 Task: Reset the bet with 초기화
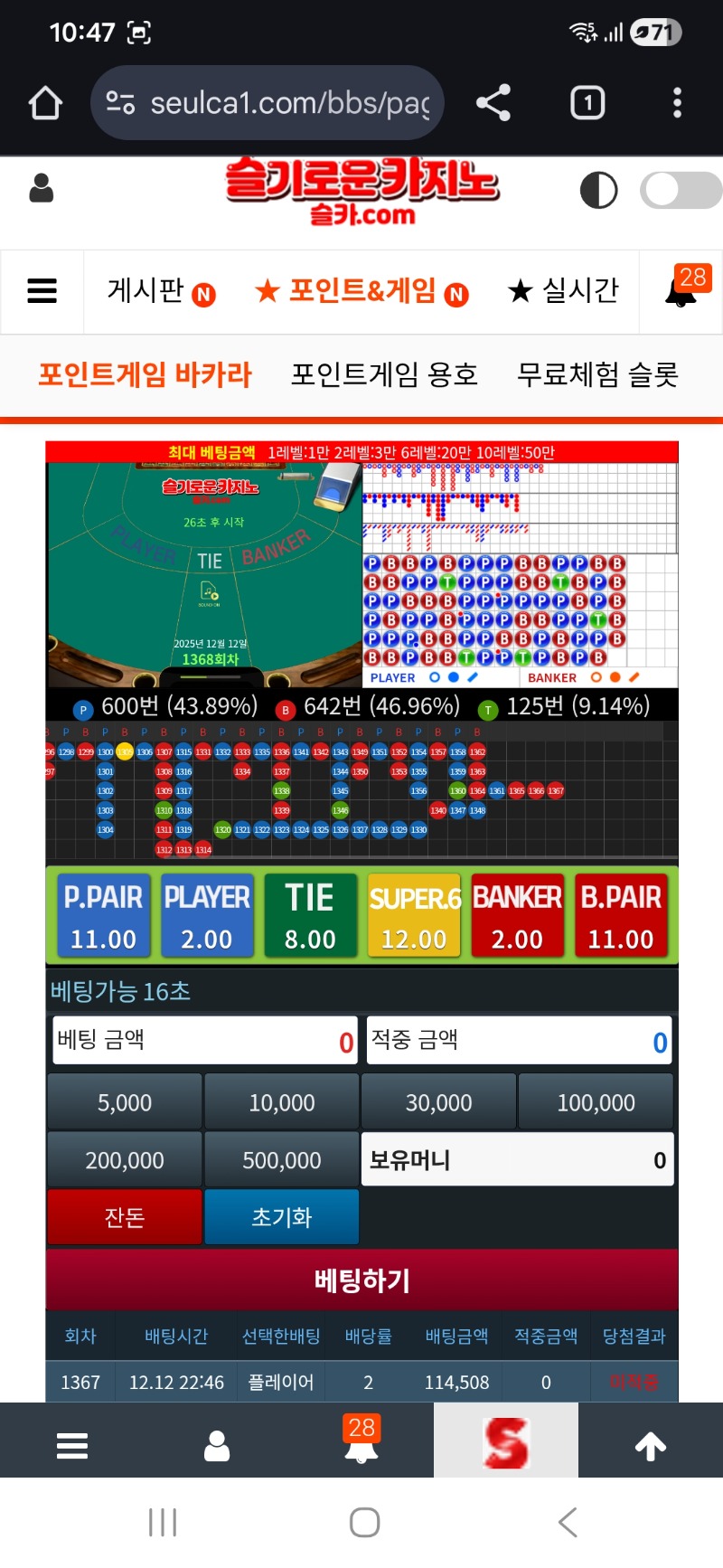282,1217
